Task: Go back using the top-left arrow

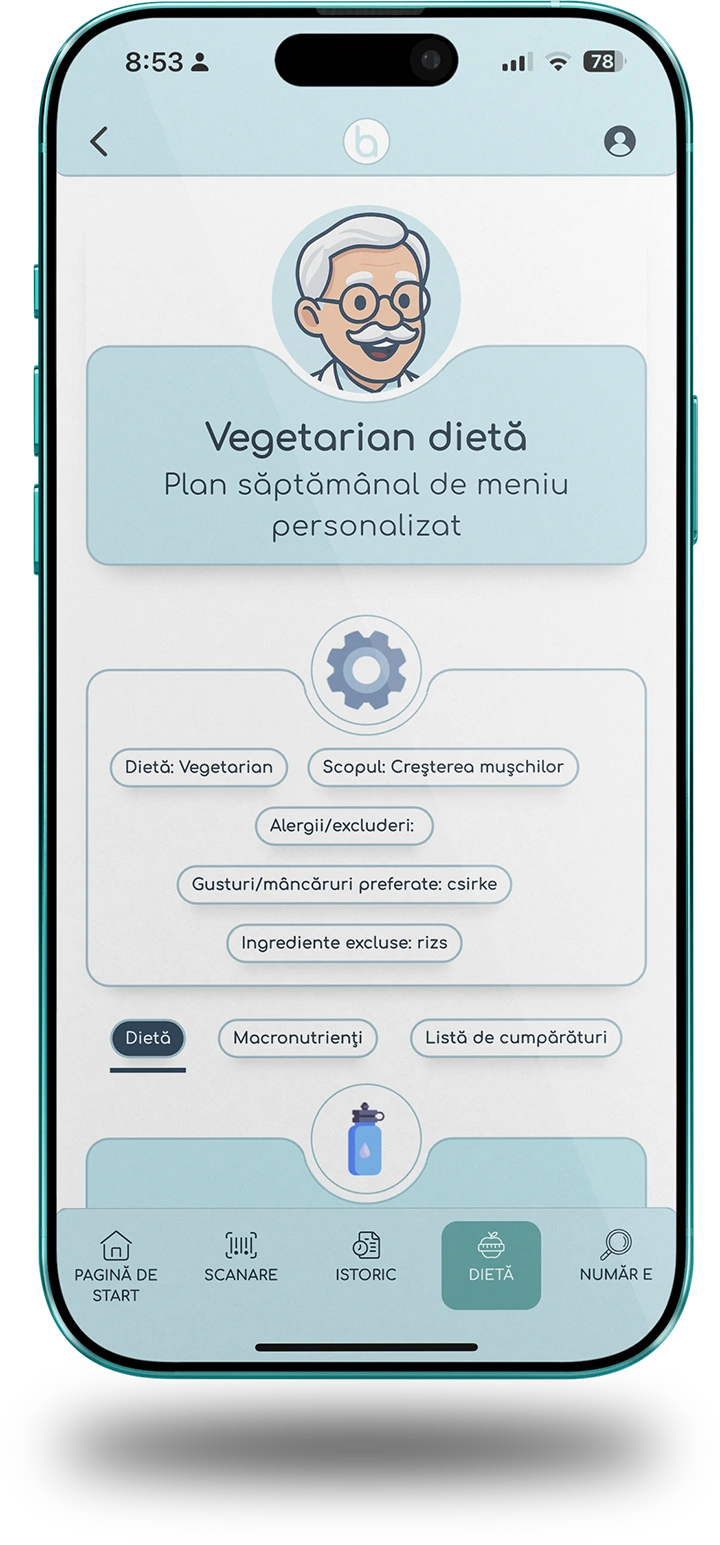Action: coord(98,142)
